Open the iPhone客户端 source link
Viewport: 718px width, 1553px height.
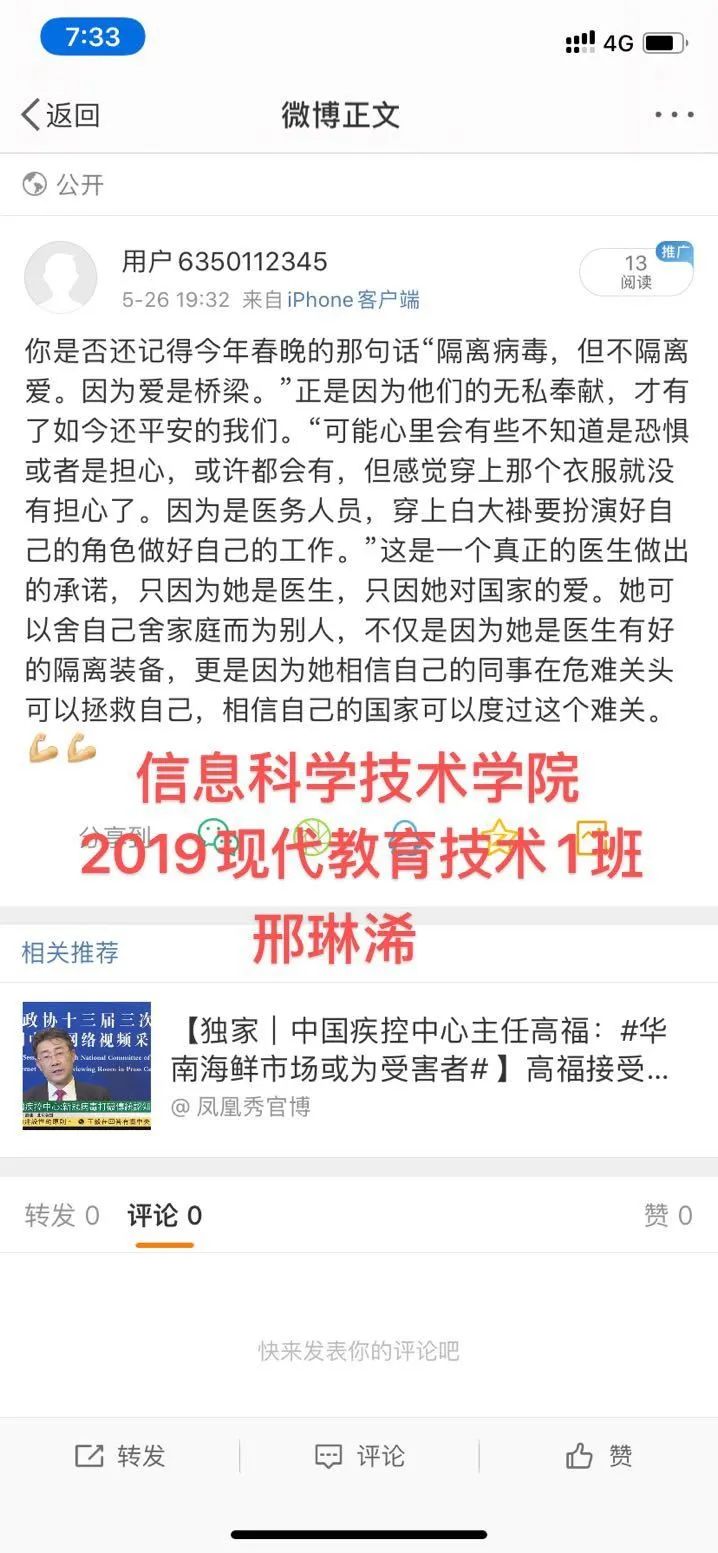353,299
